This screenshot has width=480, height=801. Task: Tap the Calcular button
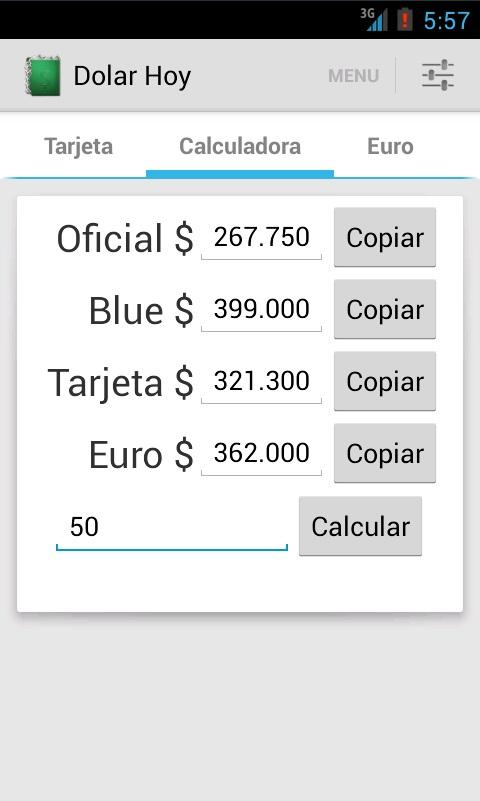[x=361, y=527]
